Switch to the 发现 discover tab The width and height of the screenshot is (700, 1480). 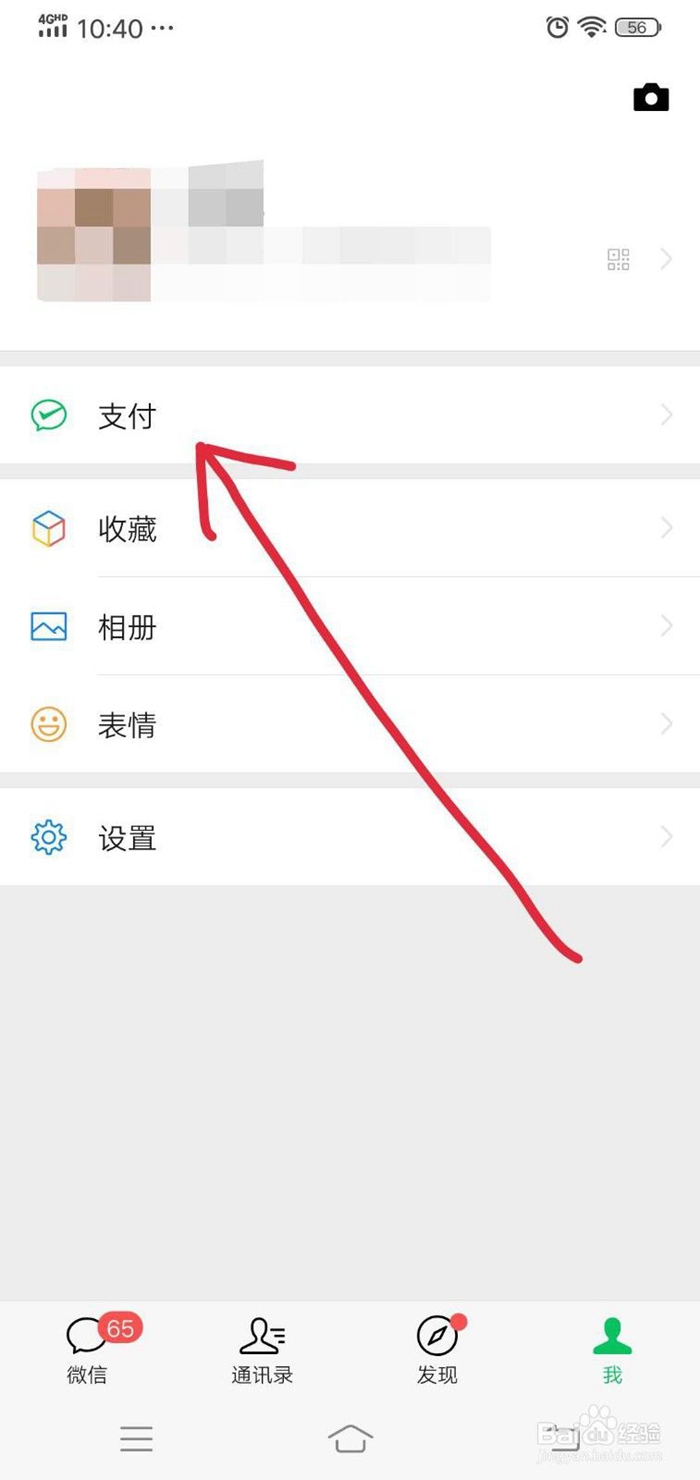pos(437,1349)
